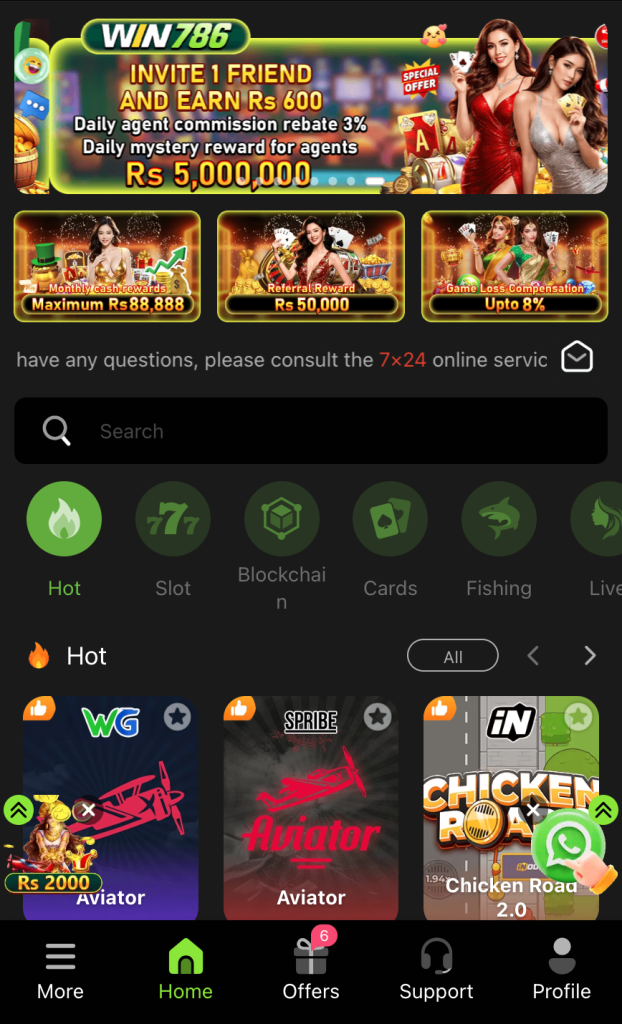622x1024 pixels.
Task: Dismiss the Rs 2000 floating promo
Action: point(88,810)
